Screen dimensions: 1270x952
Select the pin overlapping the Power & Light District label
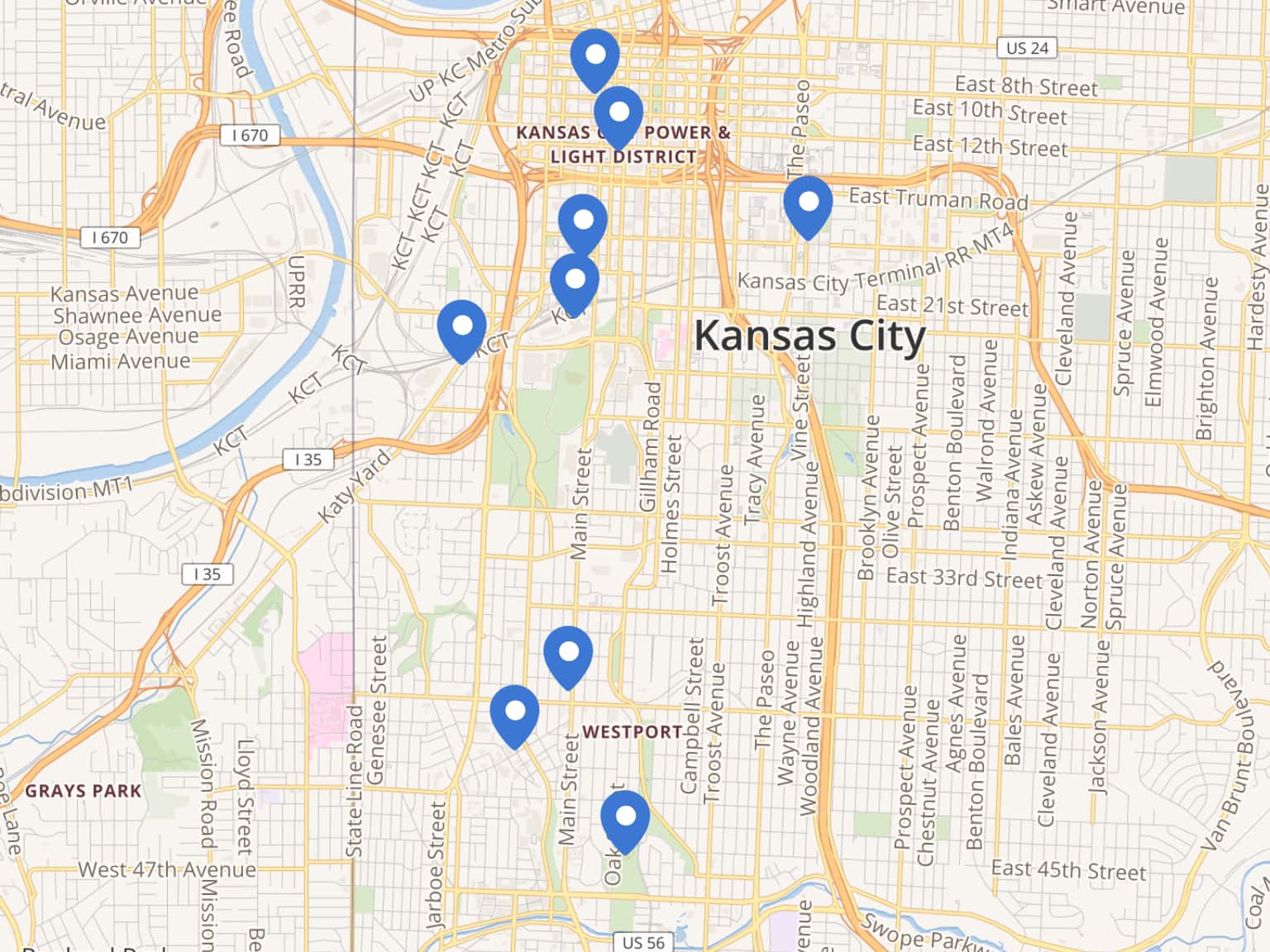618,115
